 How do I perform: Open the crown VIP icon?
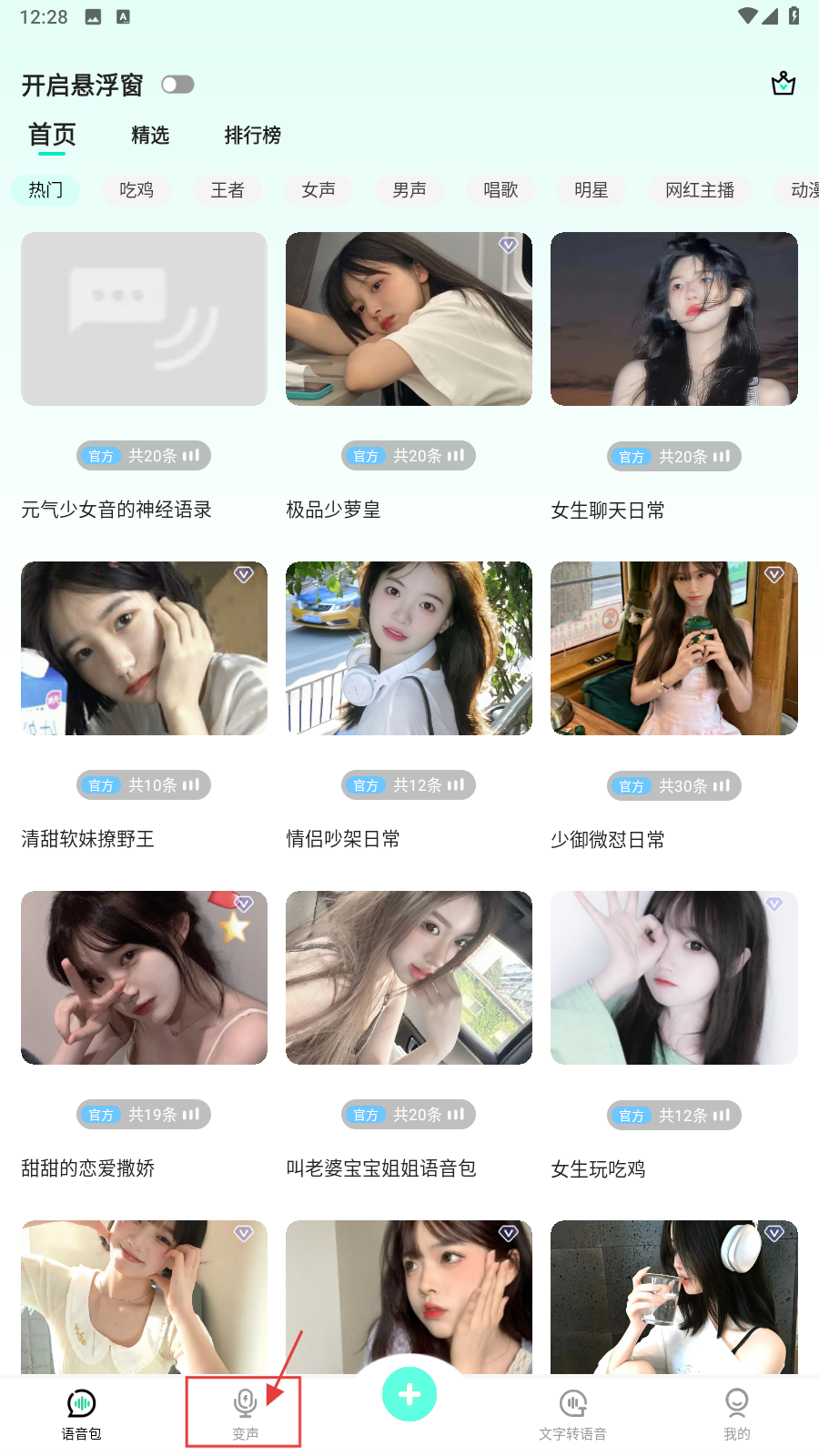pos(784,84)
